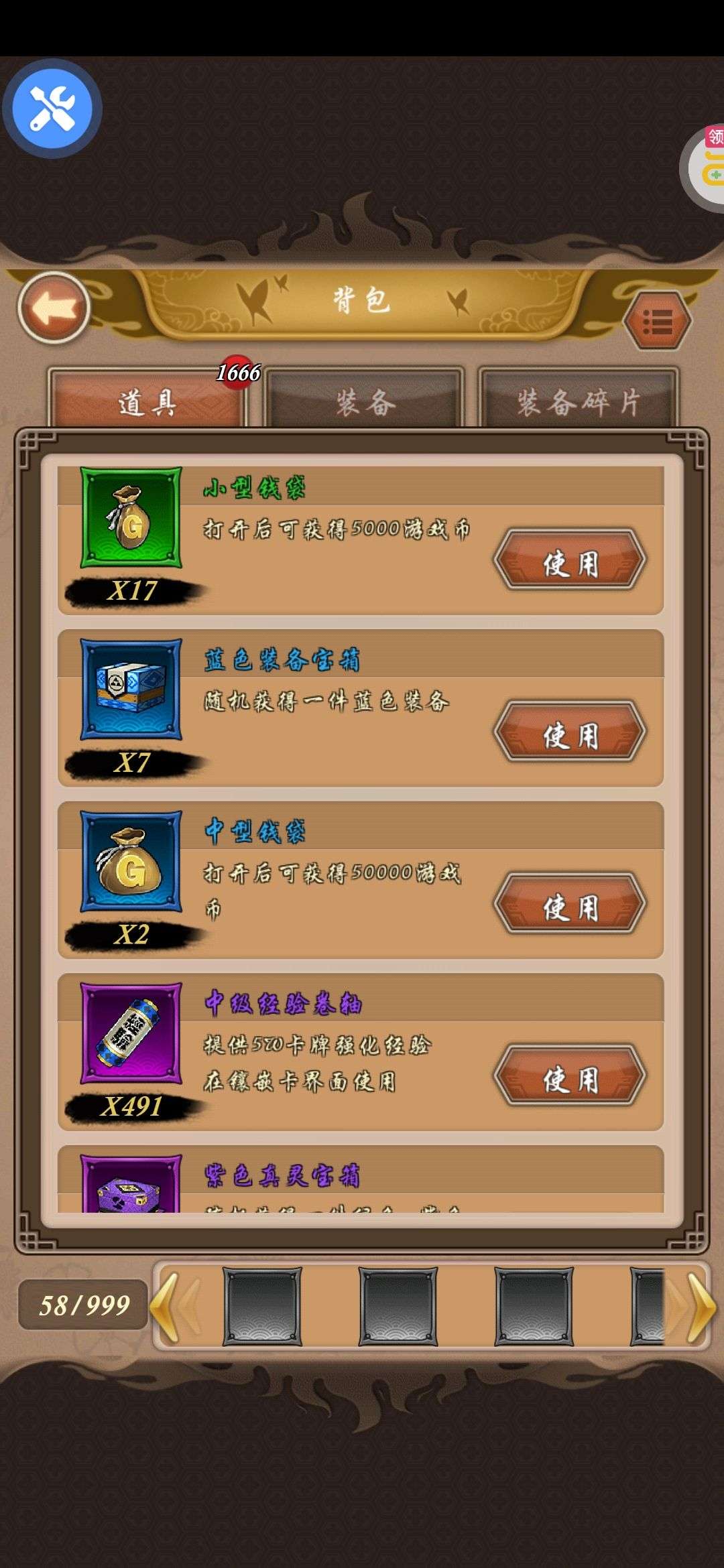Use the 小型钱袋 item
724x1568 pixels.
point(570,560)
